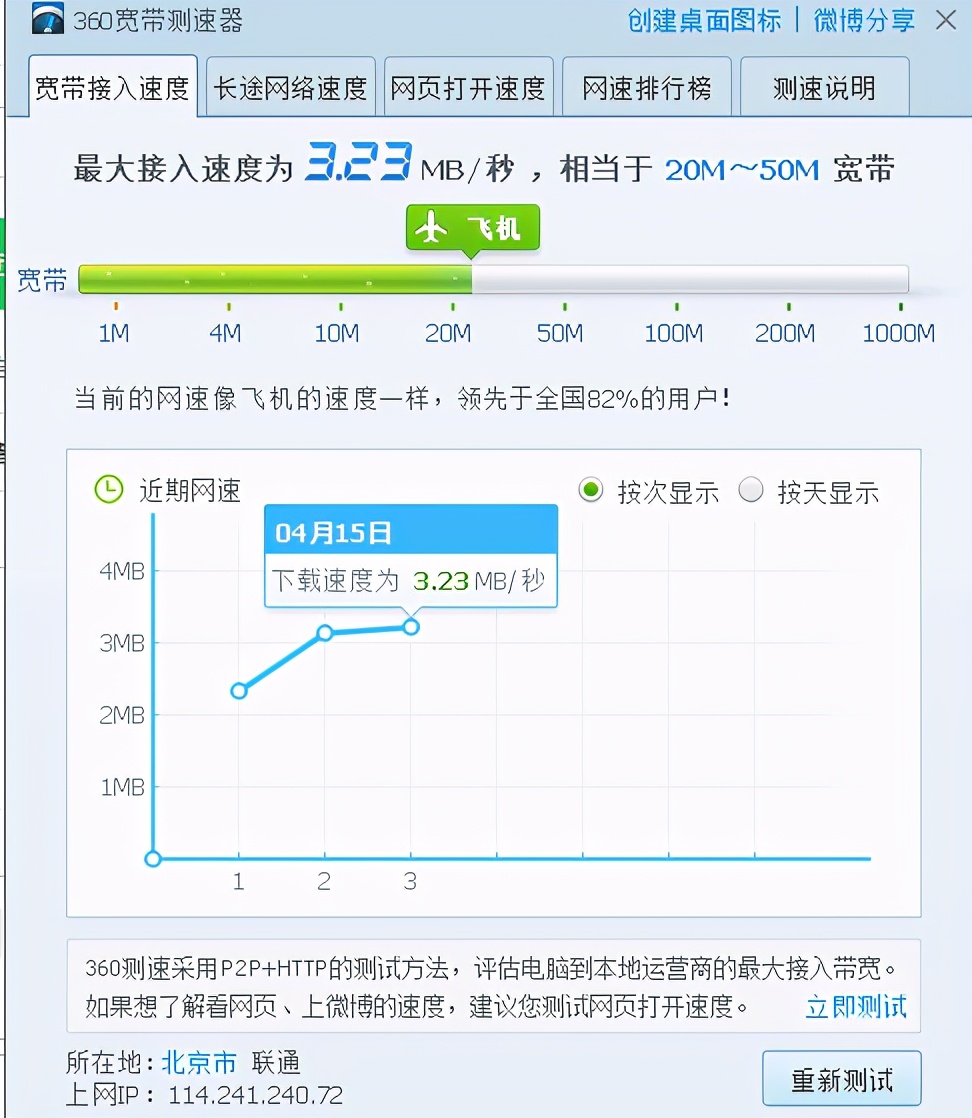The image size is (972, 1118).
Task: Click the clock icon beside 近期网速
Action: pyautogui.click(x=109, y=491)
